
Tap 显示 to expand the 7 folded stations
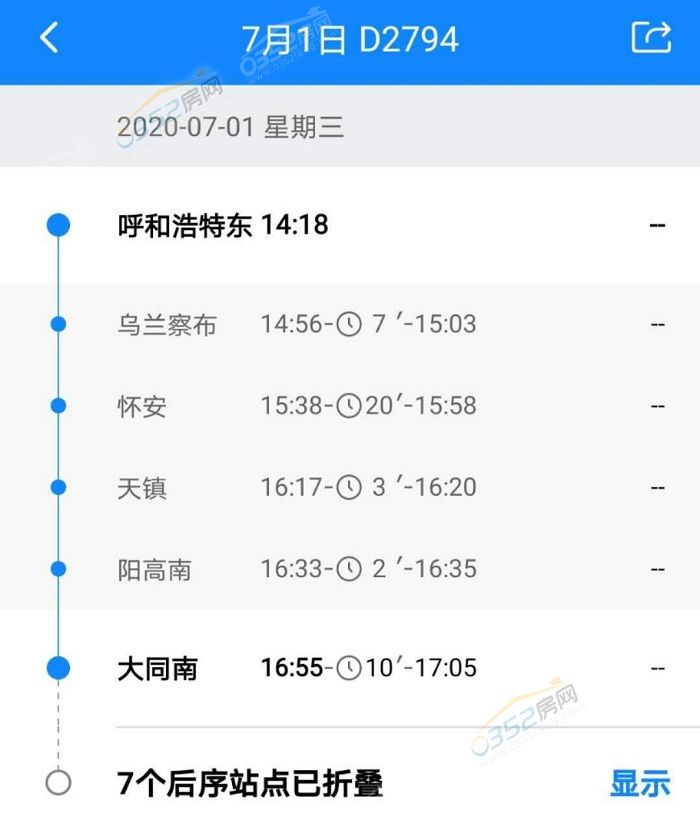pos(640,783)
